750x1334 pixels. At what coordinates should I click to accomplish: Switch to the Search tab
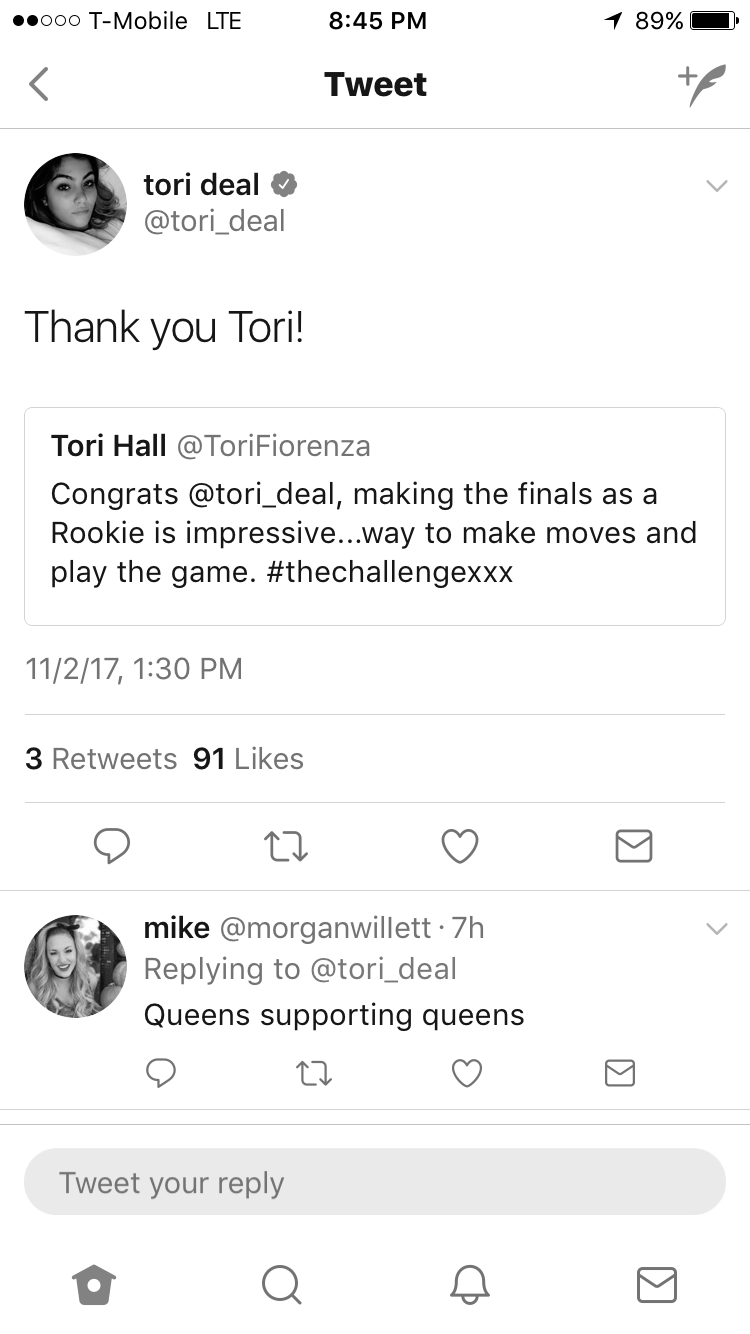click(x=281, y=1284)
